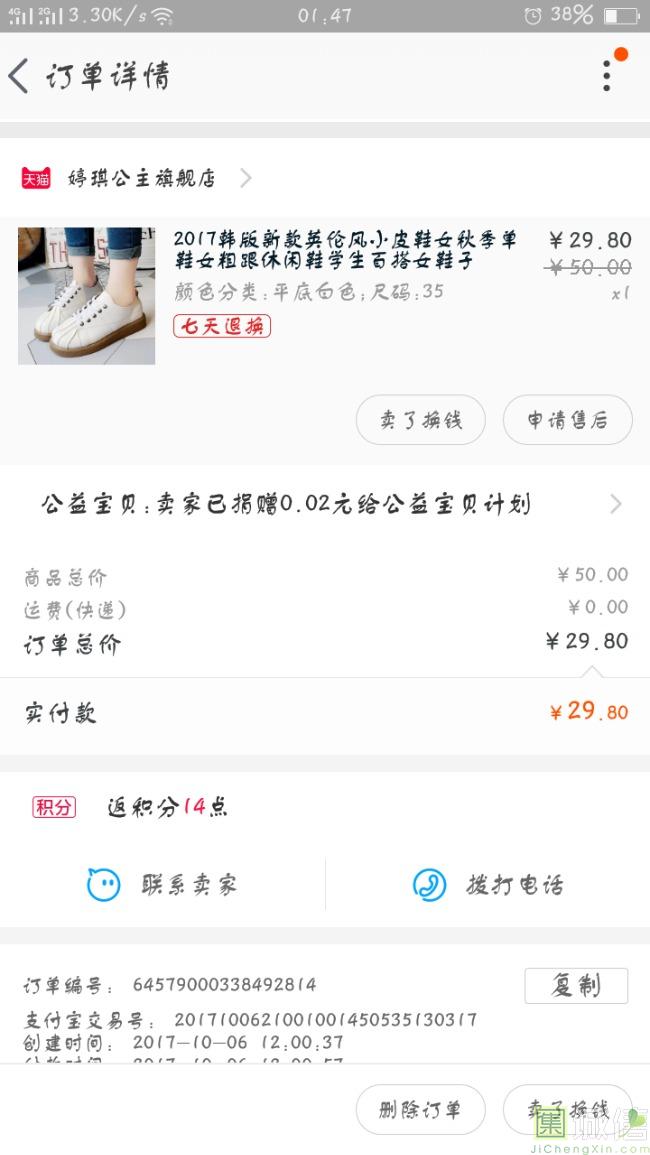Tap 卖了换钱 next to 删除订单
The height and width of the screenshot is (1155, 650).
click(567, 1110)
